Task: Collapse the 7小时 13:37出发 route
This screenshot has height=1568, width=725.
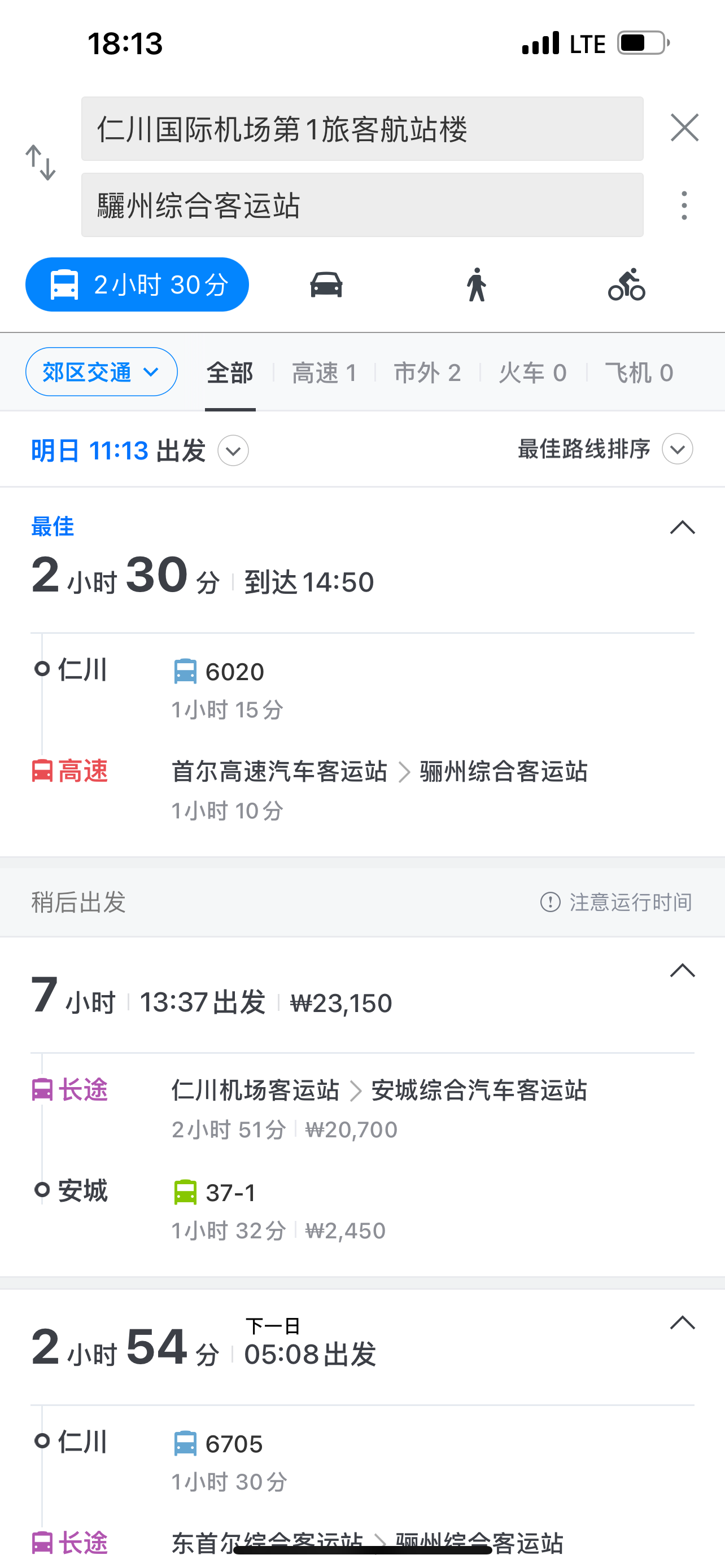Action: click(x=683, y=970)
